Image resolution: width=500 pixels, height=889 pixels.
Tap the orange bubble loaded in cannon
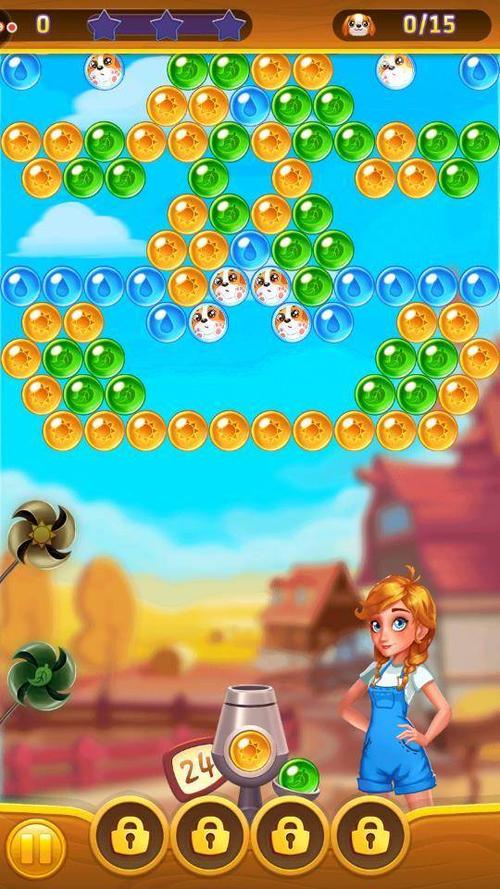pos(249,750)
